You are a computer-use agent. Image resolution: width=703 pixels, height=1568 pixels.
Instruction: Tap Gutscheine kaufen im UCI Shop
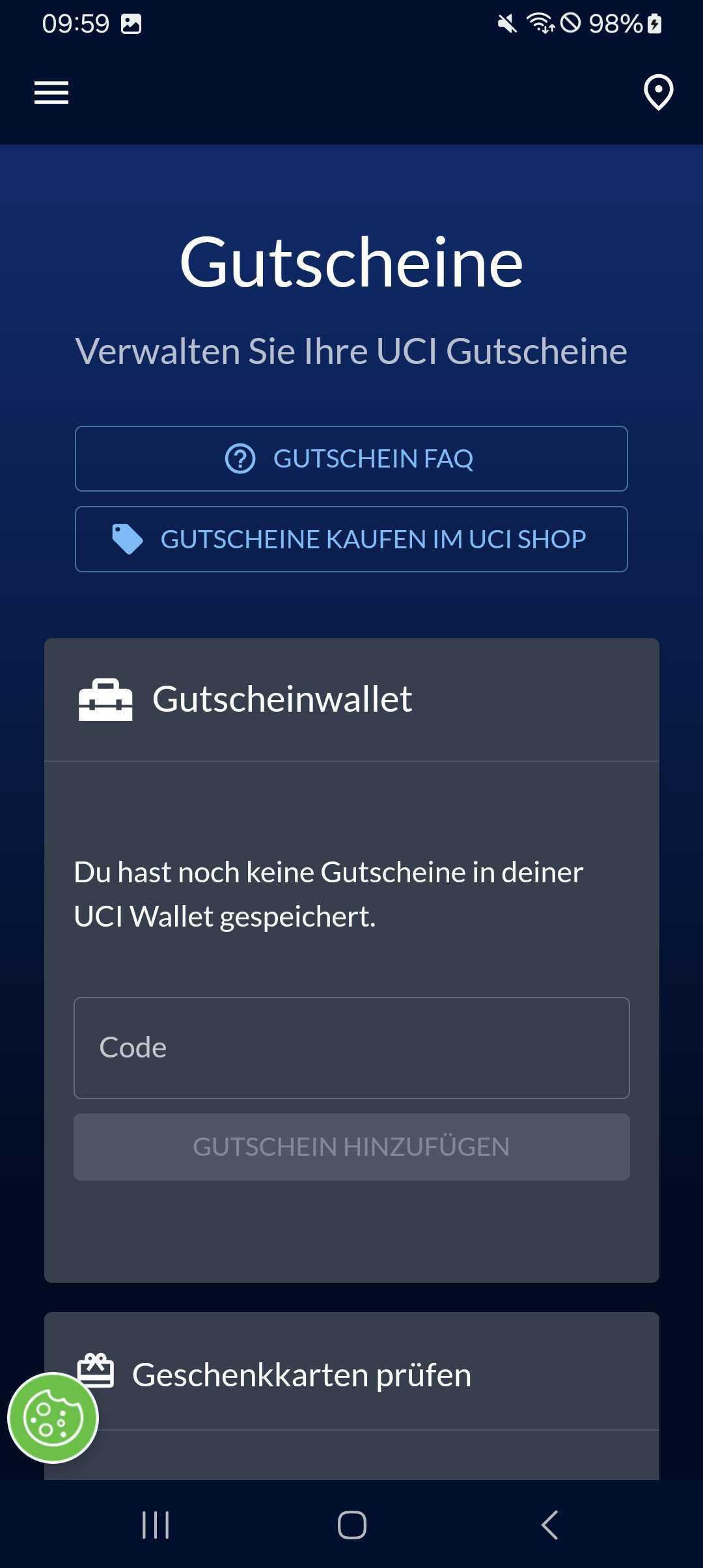pos(351,539)
